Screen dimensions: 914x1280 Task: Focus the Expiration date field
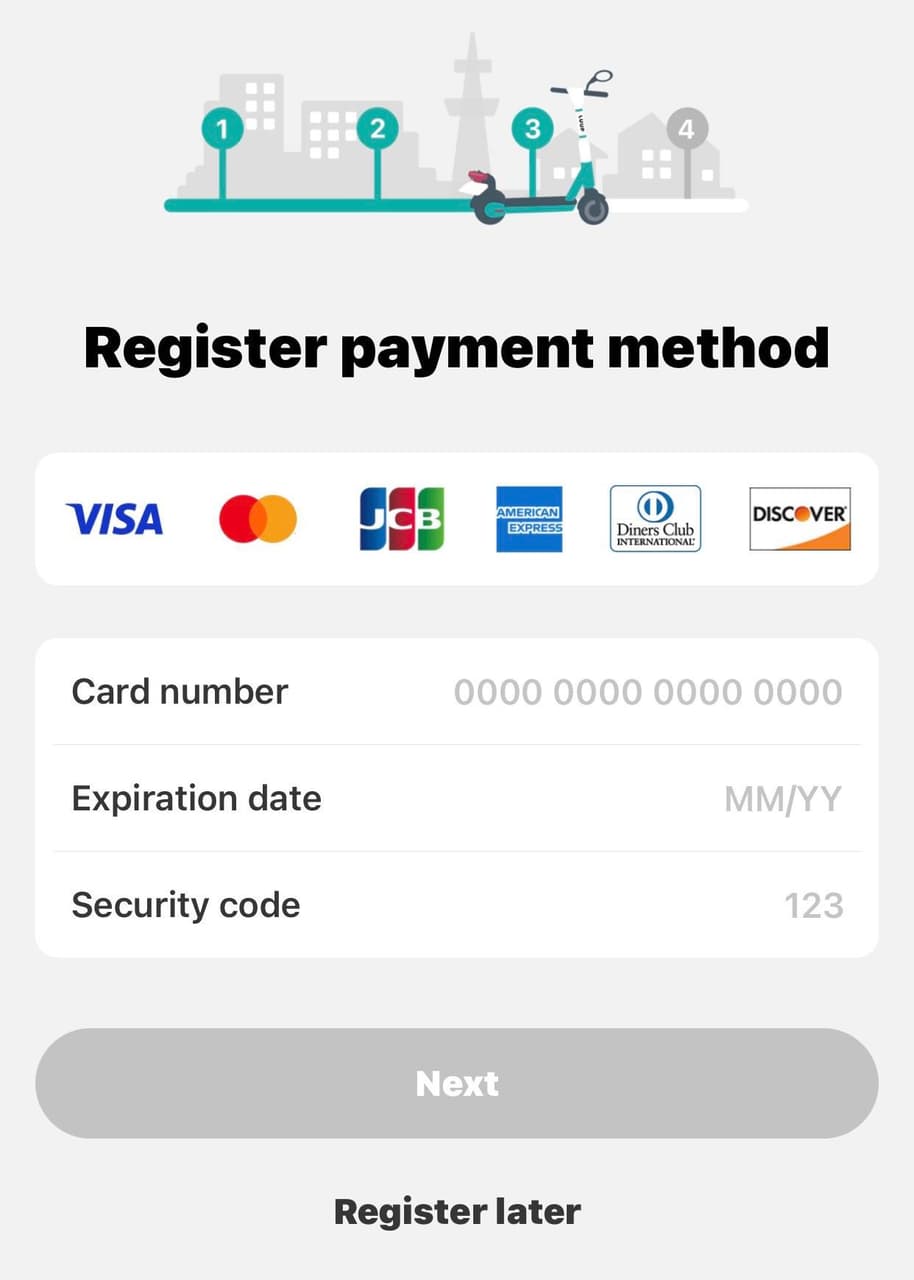[x=782, y=799]
